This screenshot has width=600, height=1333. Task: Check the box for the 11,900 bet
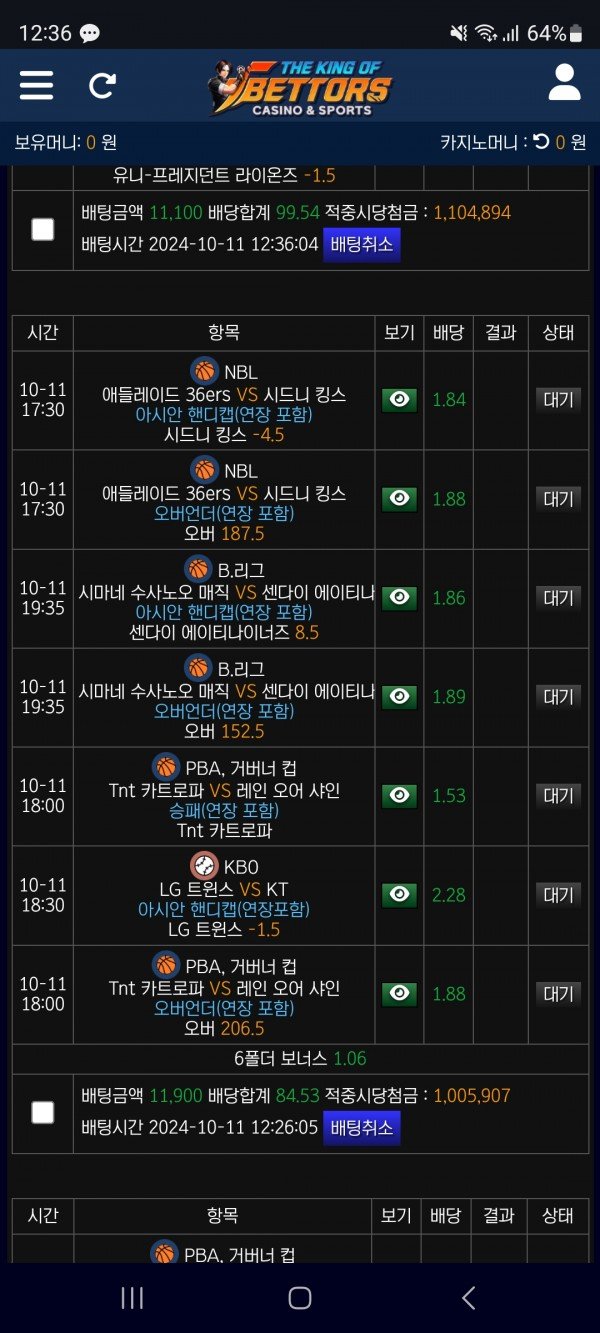(43, 1112)
